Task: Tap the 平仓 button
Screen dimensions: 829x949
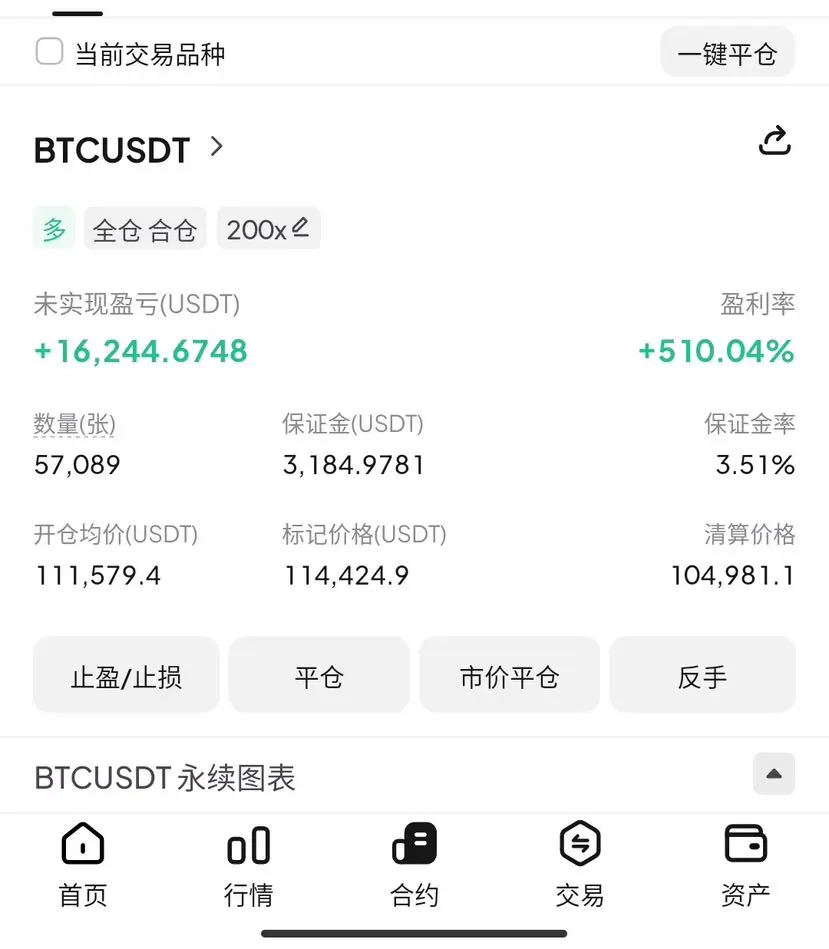Action: [319, 677]
